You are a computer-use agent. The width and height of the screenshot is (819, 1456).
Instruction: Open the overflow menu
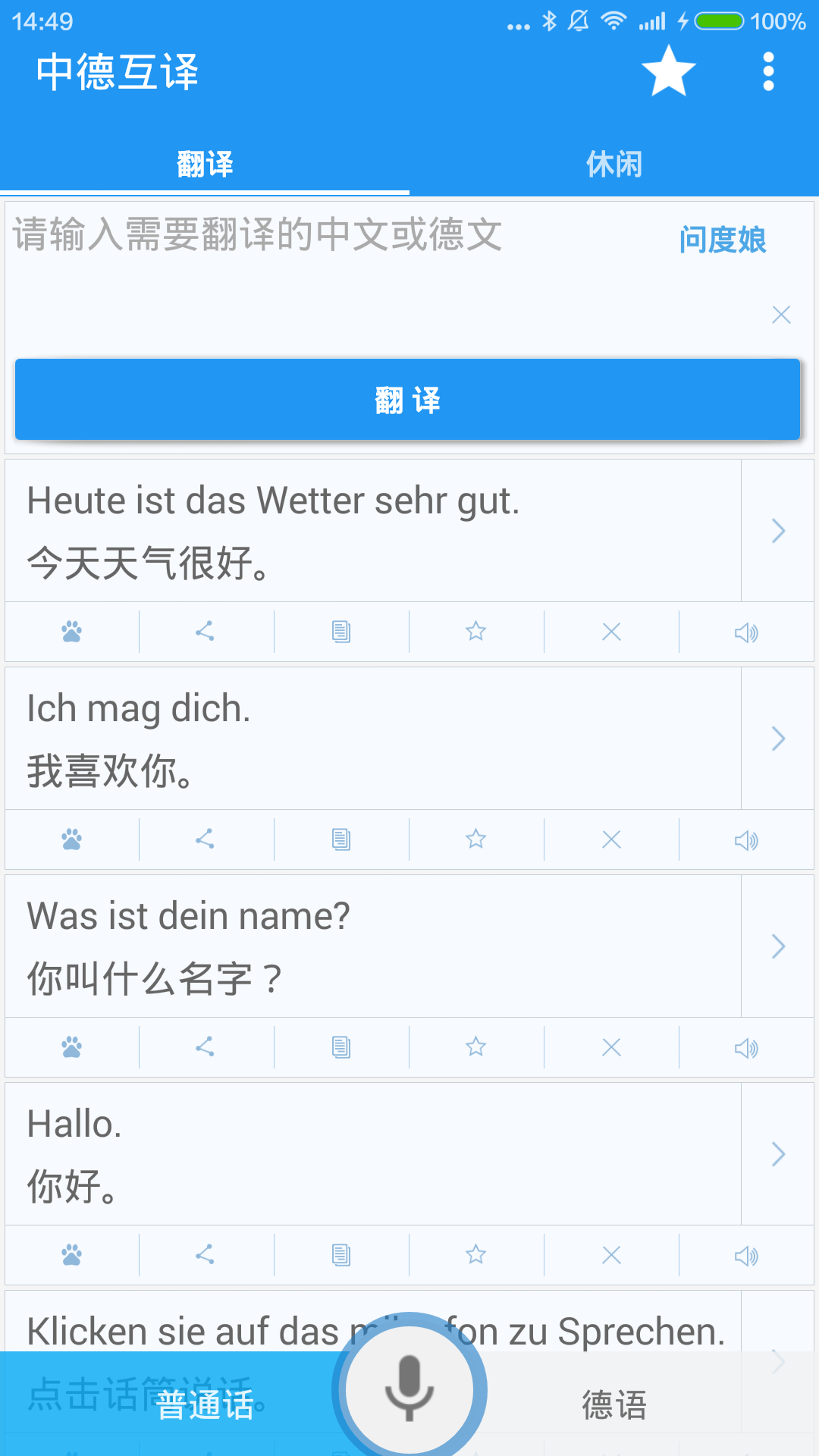[x=768, y=72]
